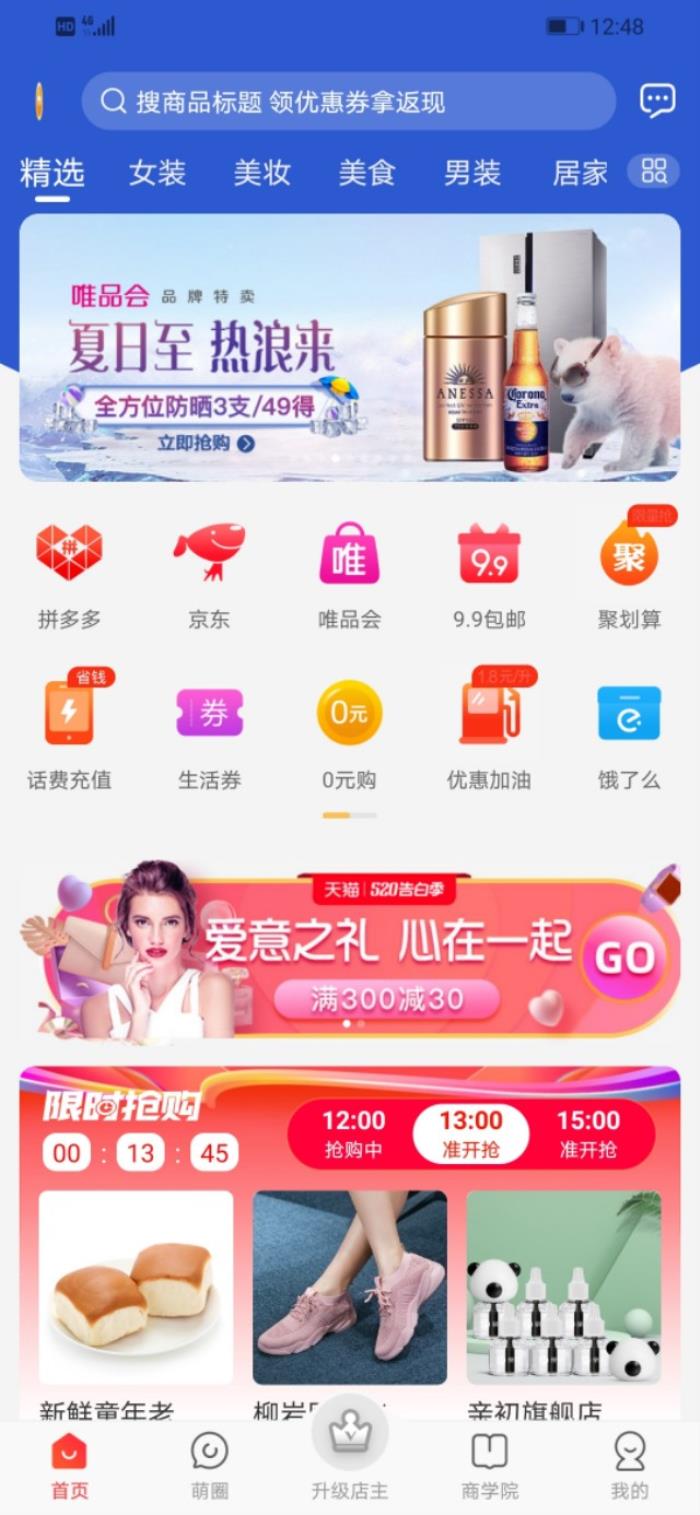Select the 美食 category tab
Image resolution: width=700 pixels, height=1515 pixels.
coord(367,172)
